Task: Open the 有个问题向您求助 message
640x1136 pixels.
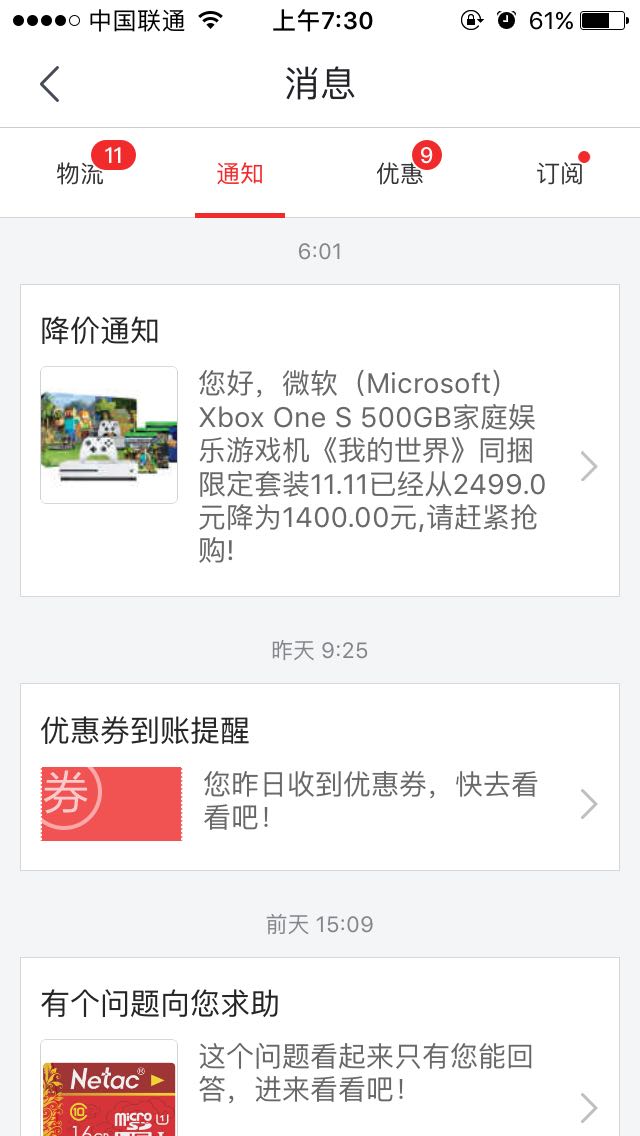Action: [320, 1050]
